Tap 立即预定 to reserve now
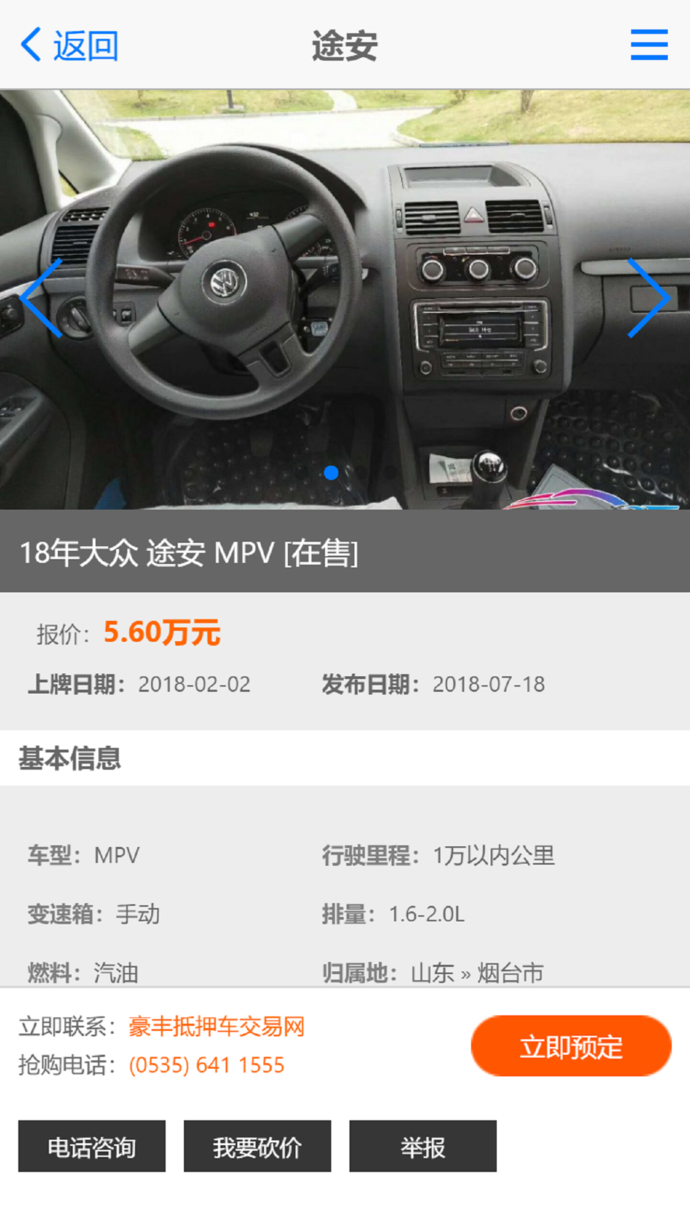690x1227 pixels. coord(570,1046)
